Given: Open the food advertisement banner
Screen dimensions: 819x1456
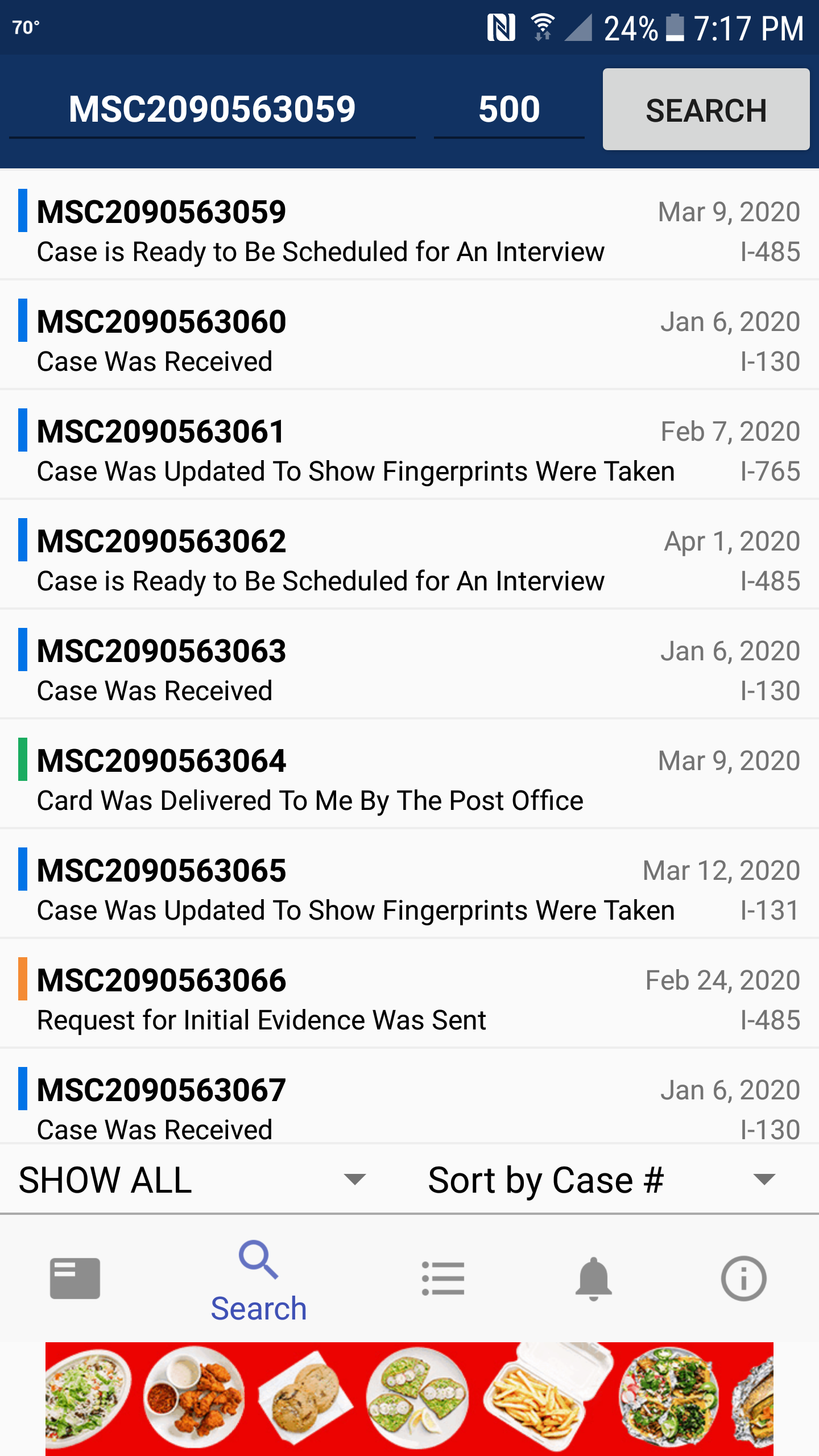Looking at the screenshot, I should (409, 1399).
